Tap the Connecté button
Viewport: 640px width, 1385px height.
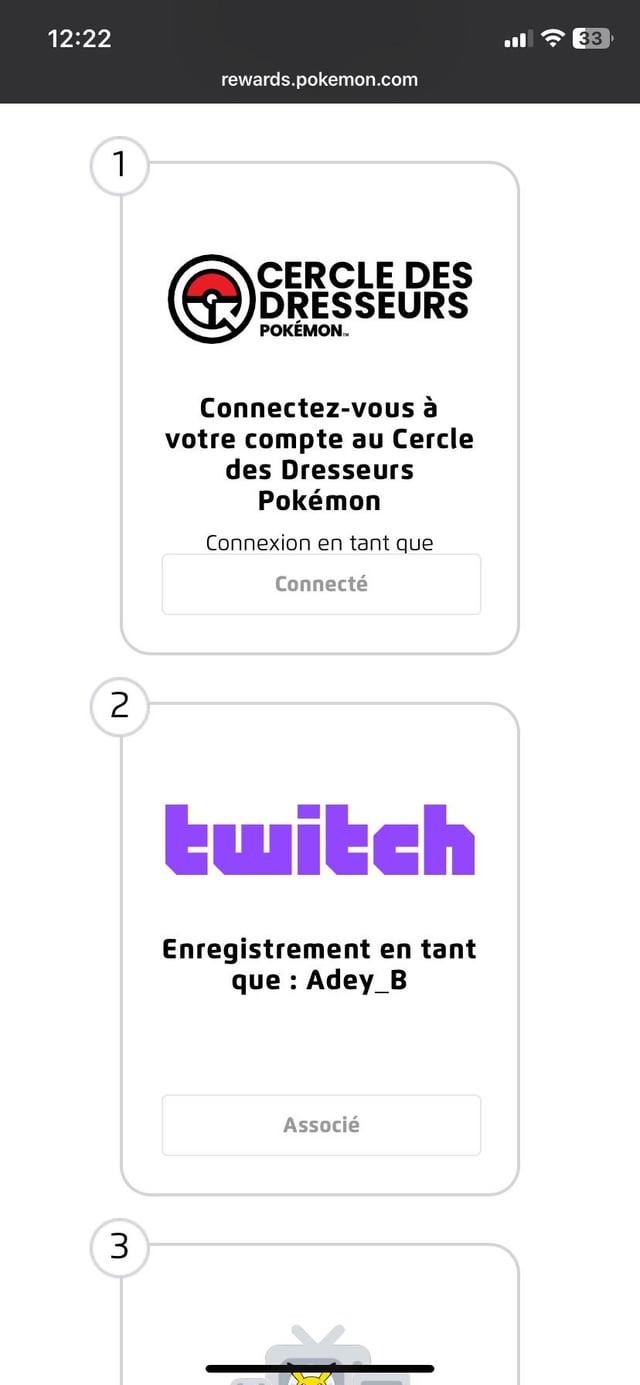(x=321, y=584)
